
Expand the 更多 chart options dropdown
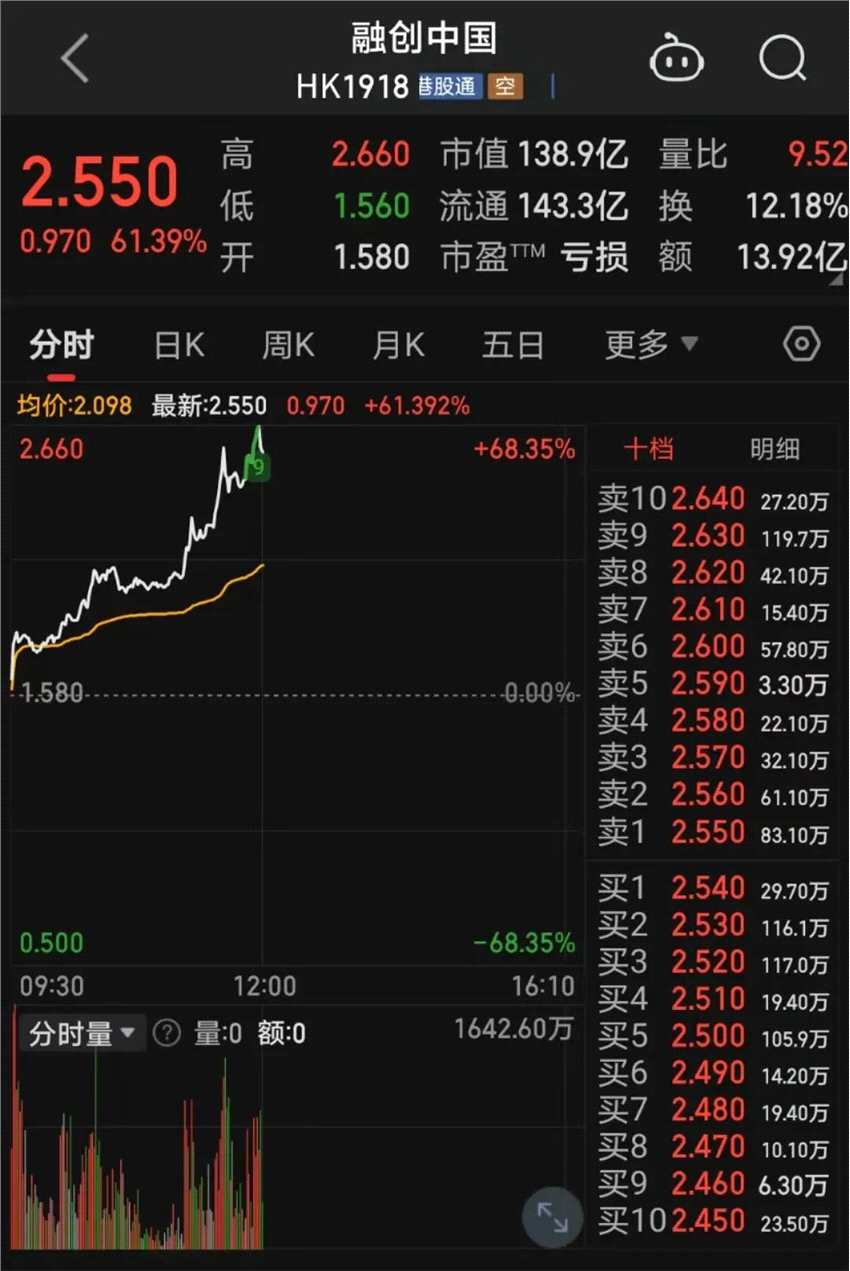click(x=650, y=346)
